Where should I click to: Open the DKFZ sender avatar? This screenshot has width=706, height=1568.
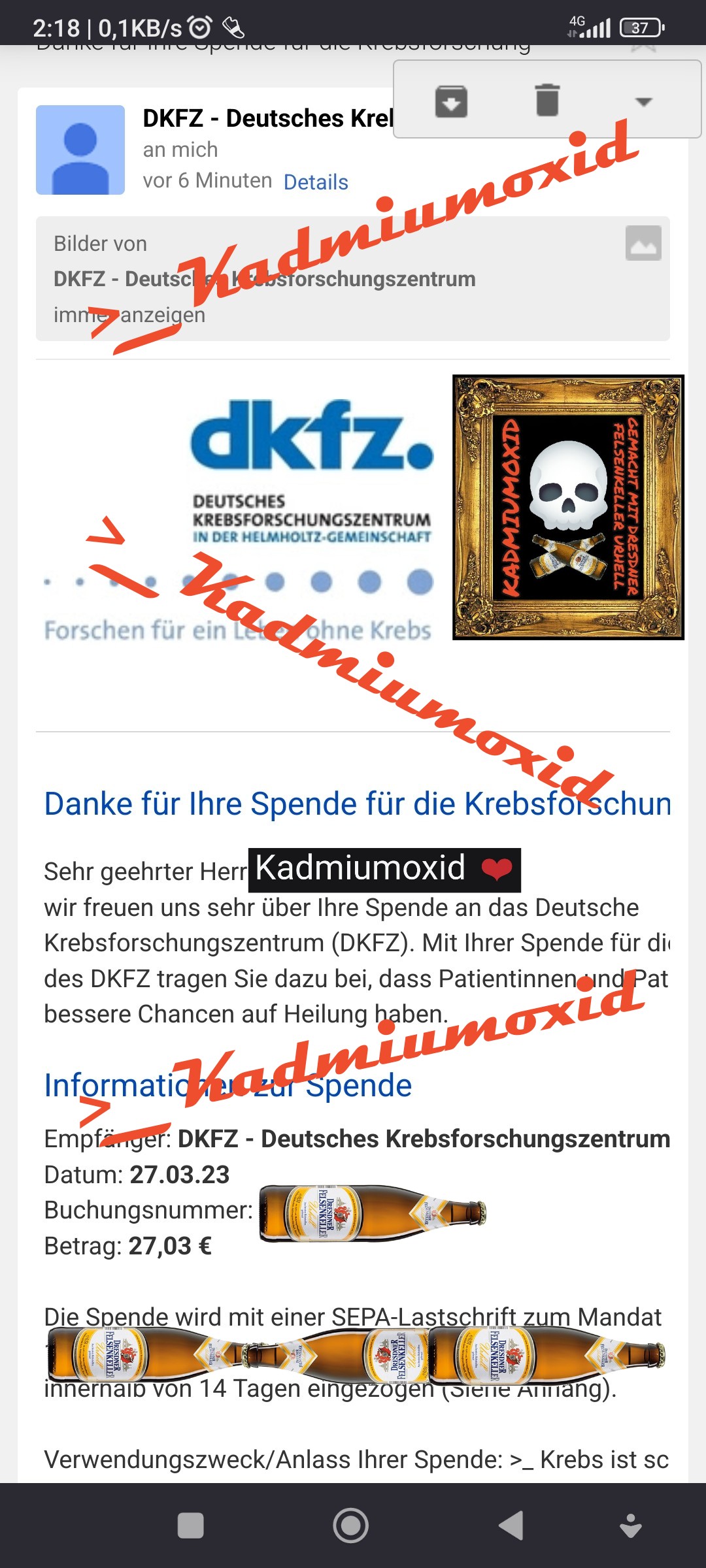(x=80, y=150)
